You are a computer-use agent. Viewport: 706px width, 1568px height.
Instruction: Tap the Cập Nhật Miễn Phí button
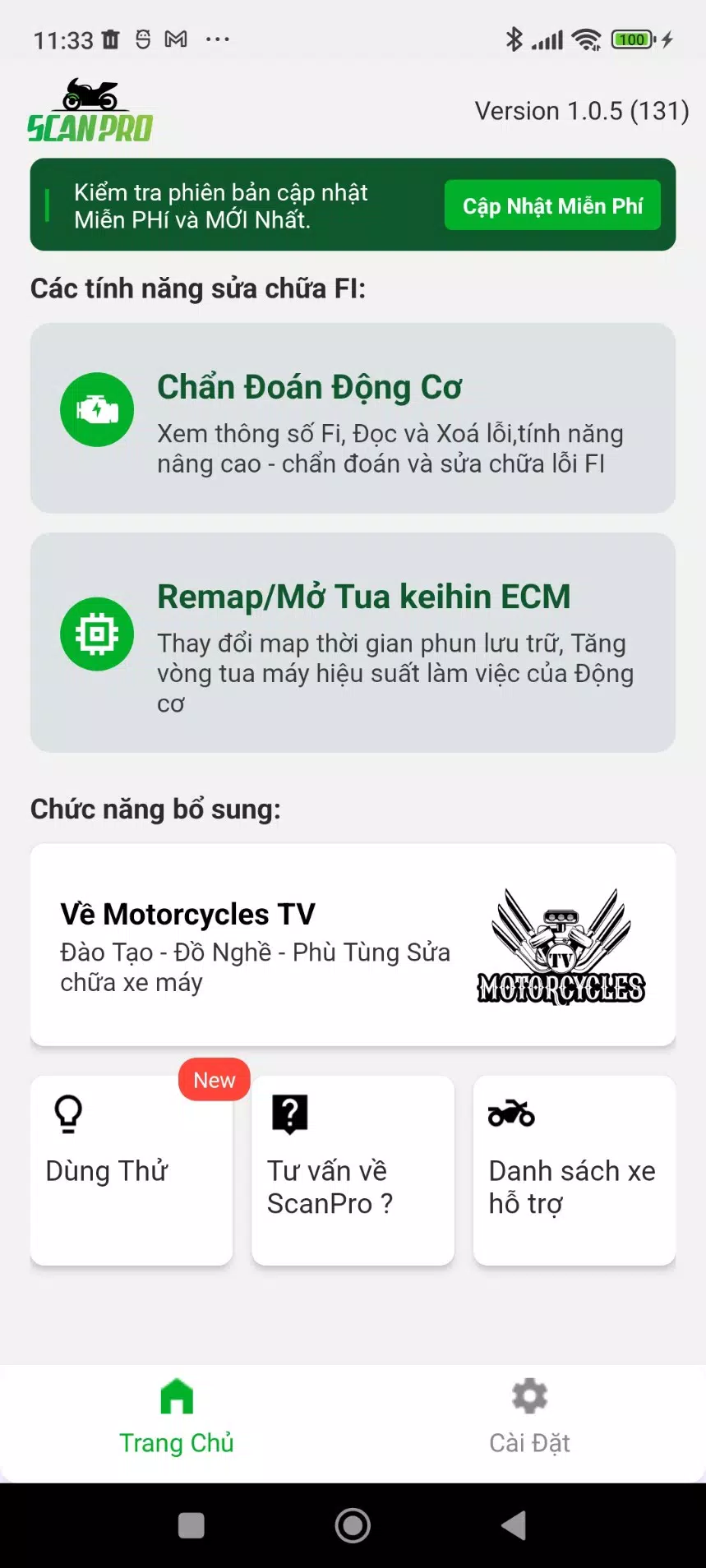(552, 205)
